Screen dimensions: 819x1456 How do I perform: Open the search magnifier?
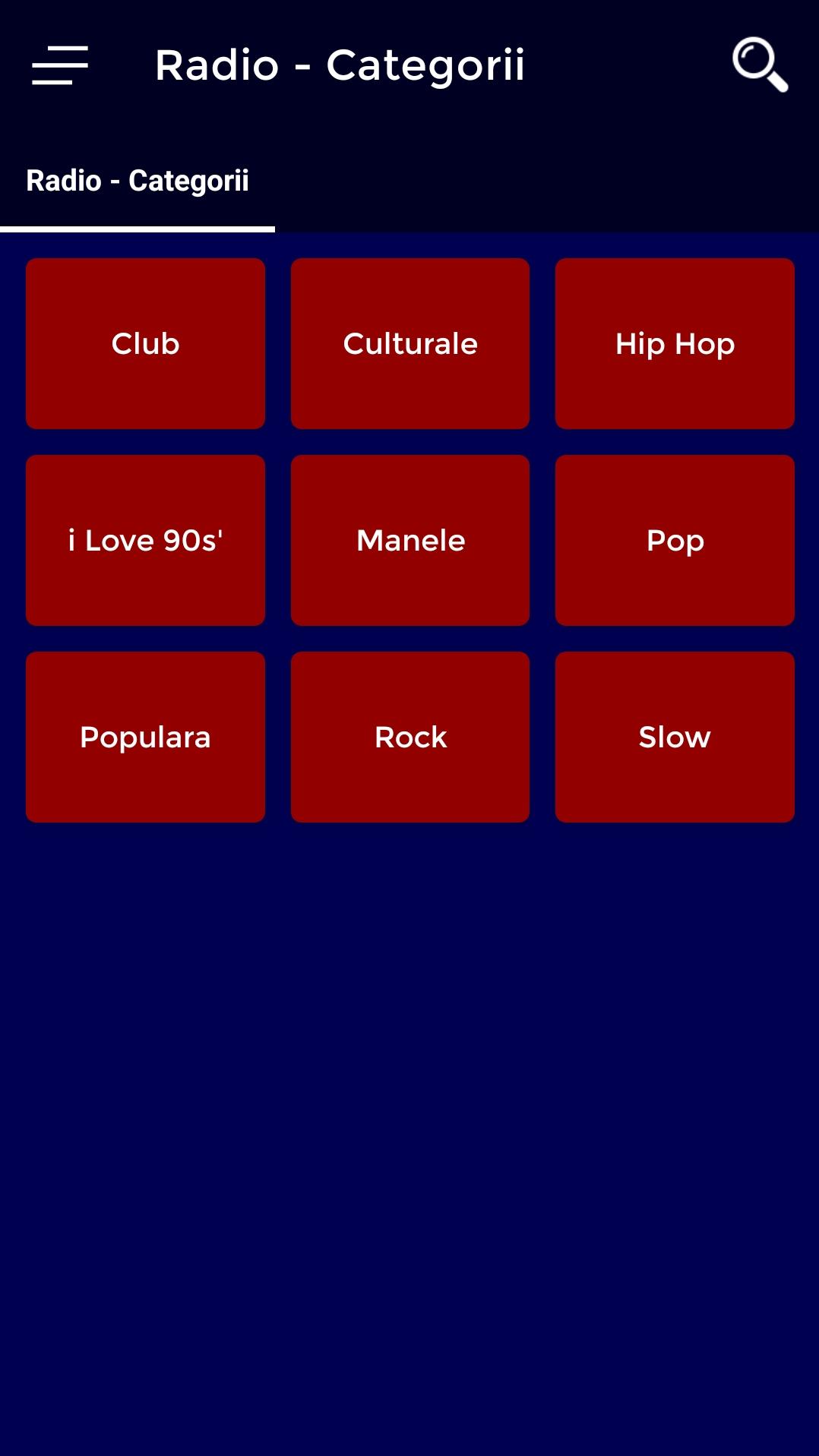tap(759, 65)
